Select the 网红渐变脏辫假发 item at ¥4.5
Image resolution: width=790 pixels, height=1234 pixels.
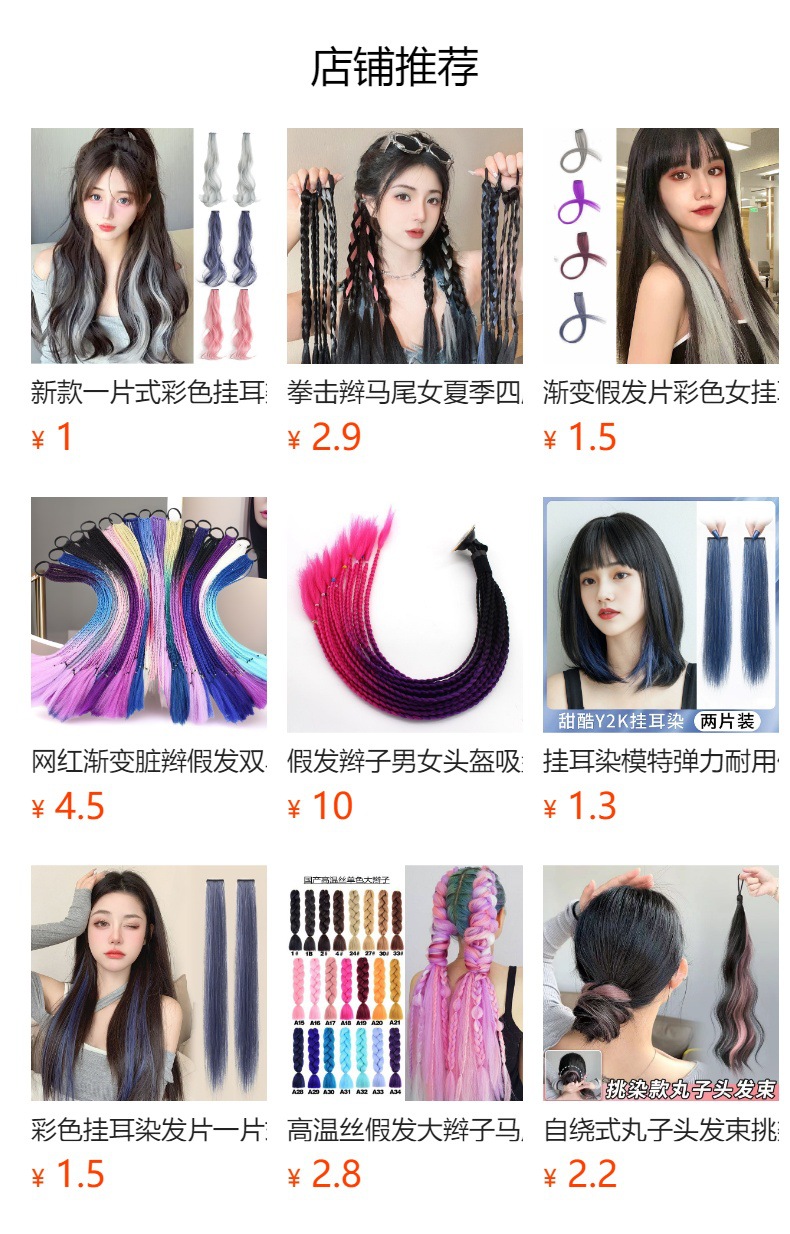[149, 661]
